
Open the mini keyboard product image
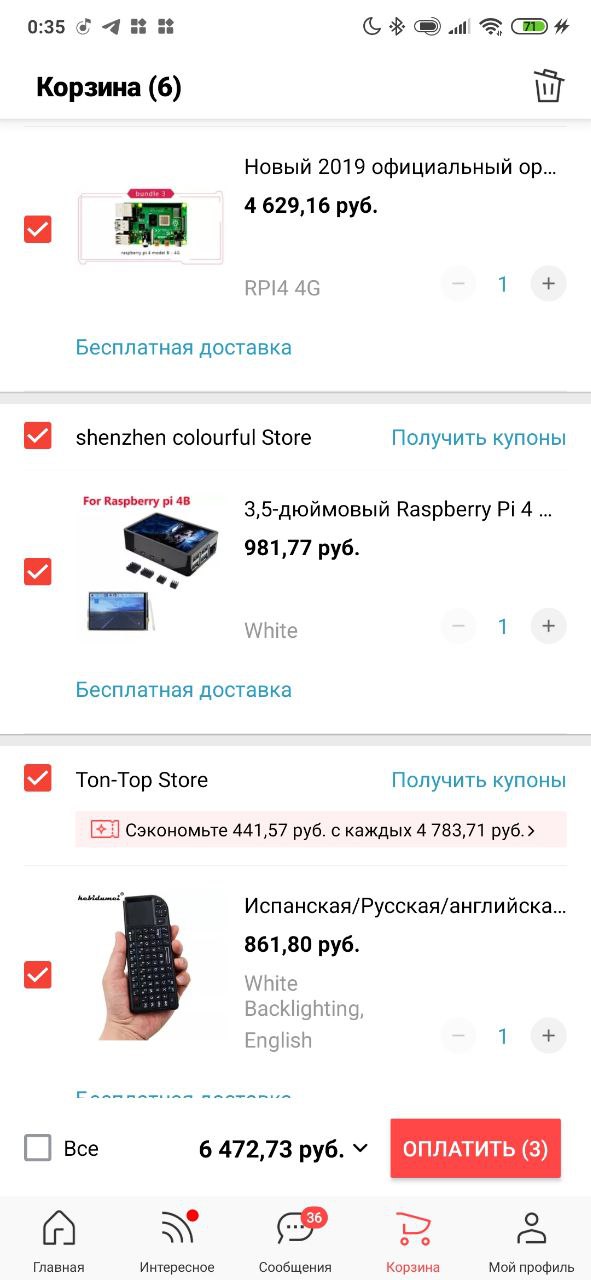[150, 966]
